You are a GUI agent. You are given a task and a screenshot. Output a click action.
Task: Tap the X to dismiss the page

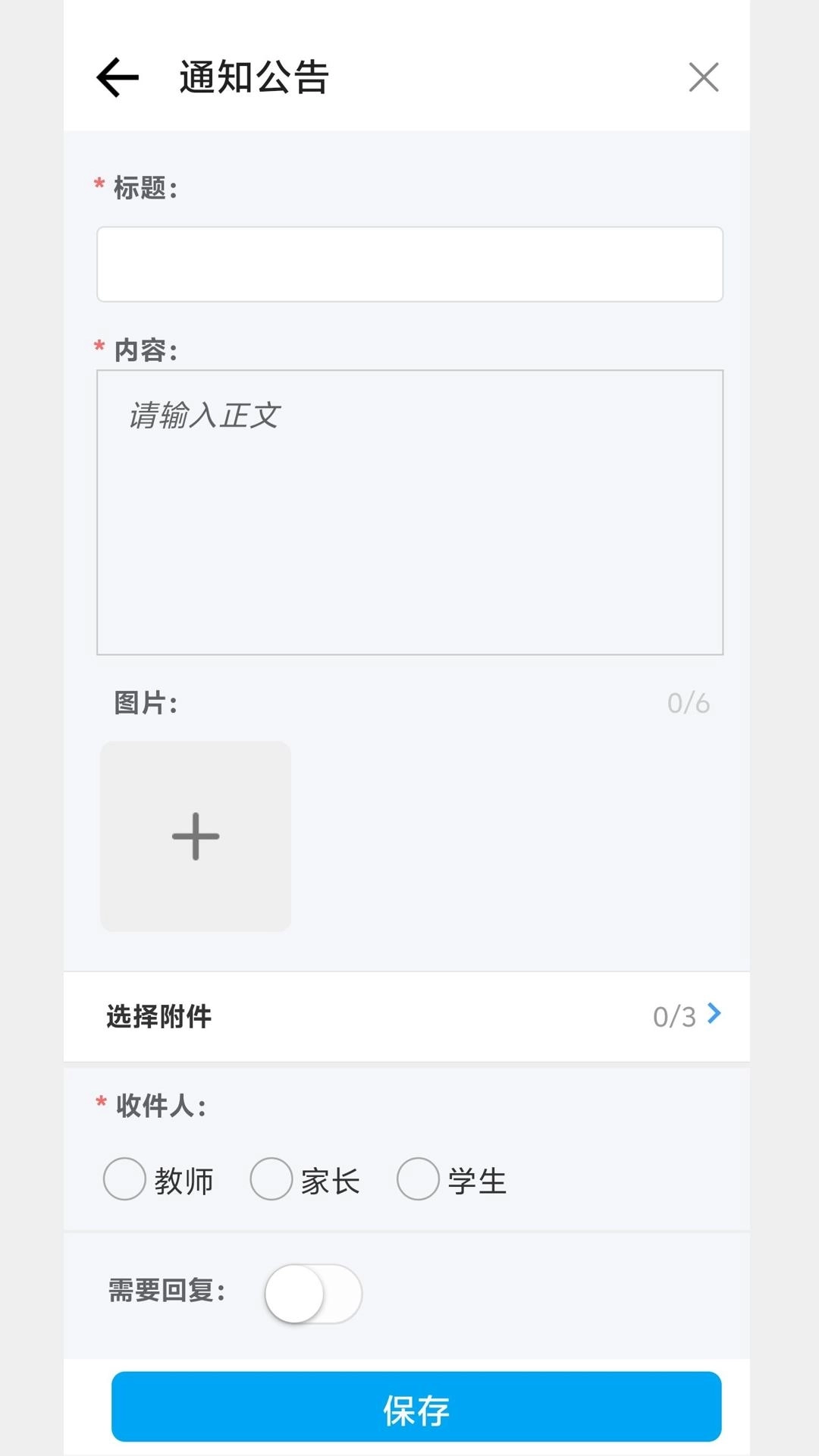[703, 77]
